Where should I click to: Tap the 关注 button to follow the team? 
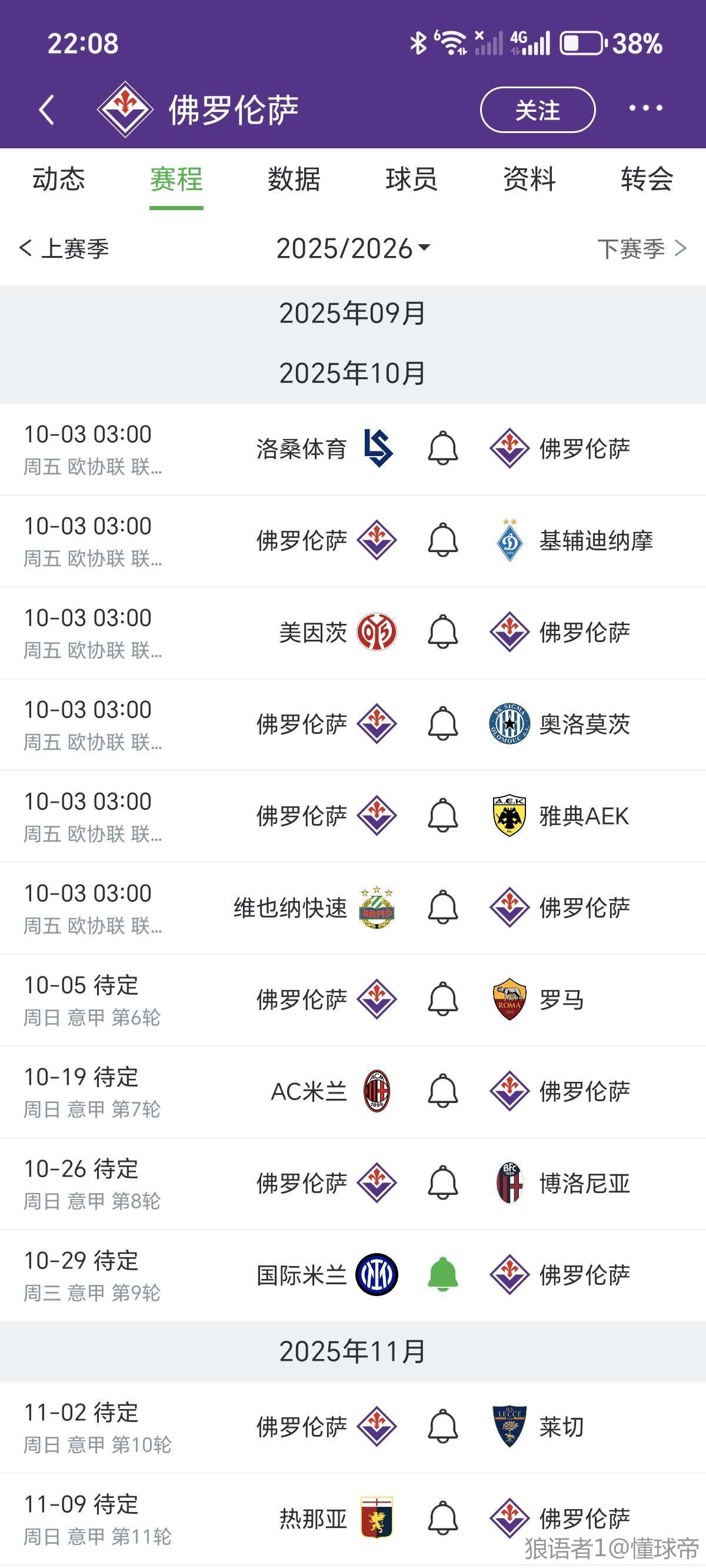(537, 109)
